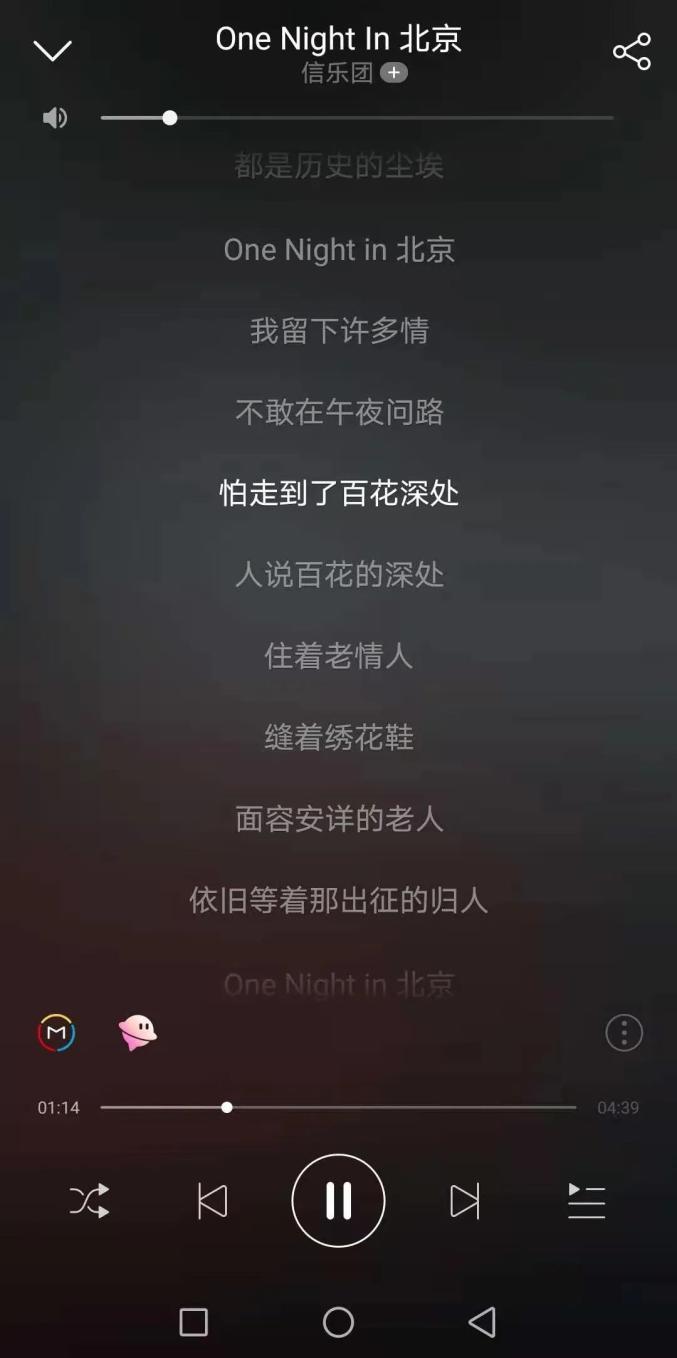Skip to the next track

pyautogui.click(x=464, y=1201)
